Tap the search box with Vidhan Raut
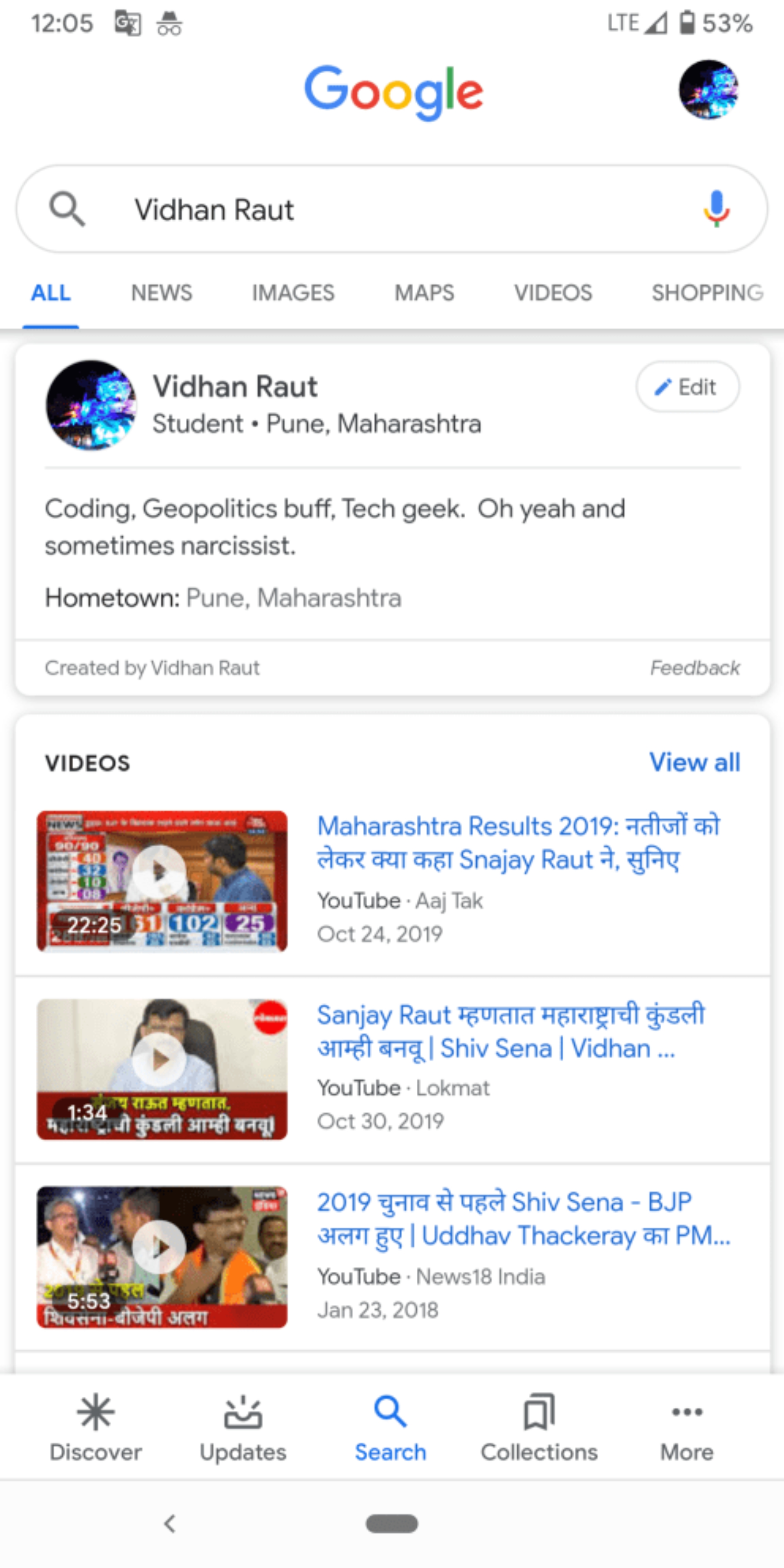Screen dimensions: 784x1568 point(391,209)
